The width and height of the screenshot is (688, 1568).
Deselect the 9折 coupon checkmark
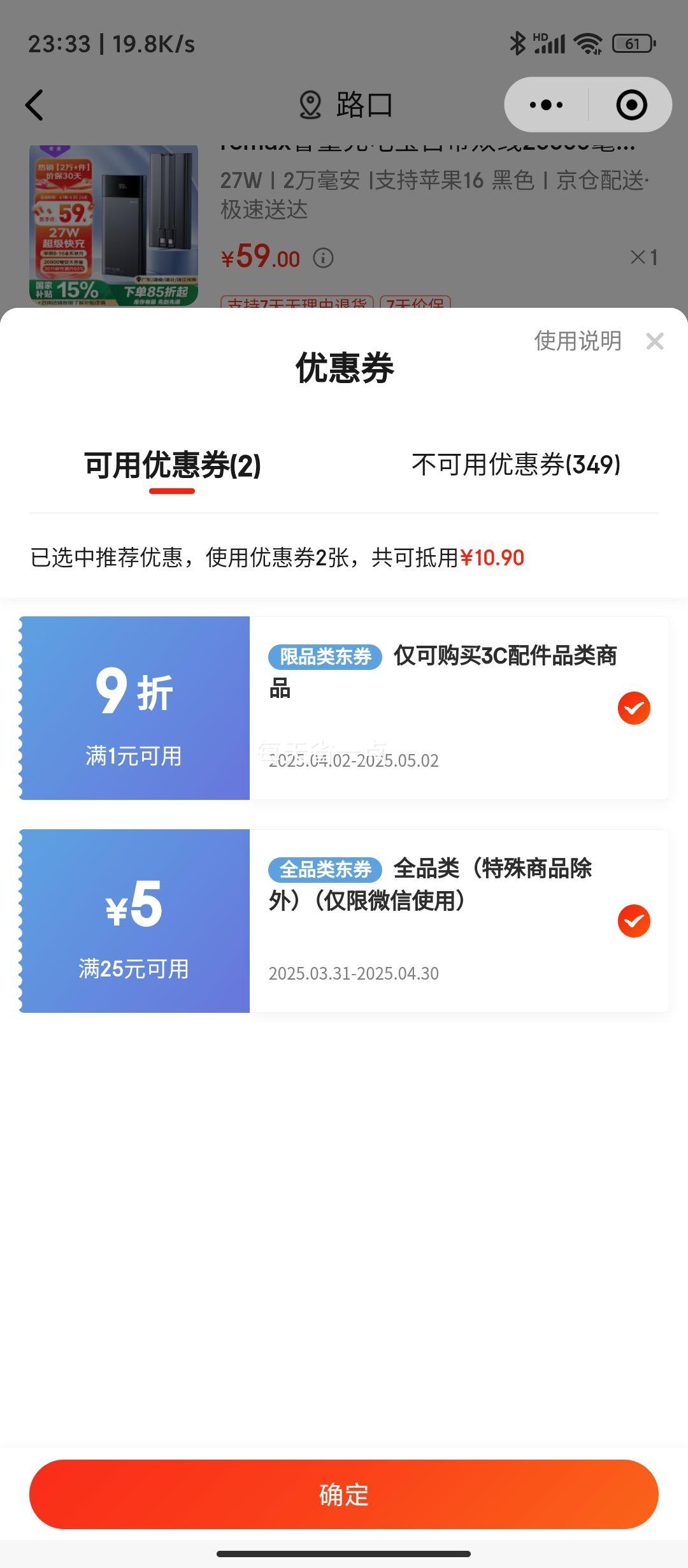[633, 708]
